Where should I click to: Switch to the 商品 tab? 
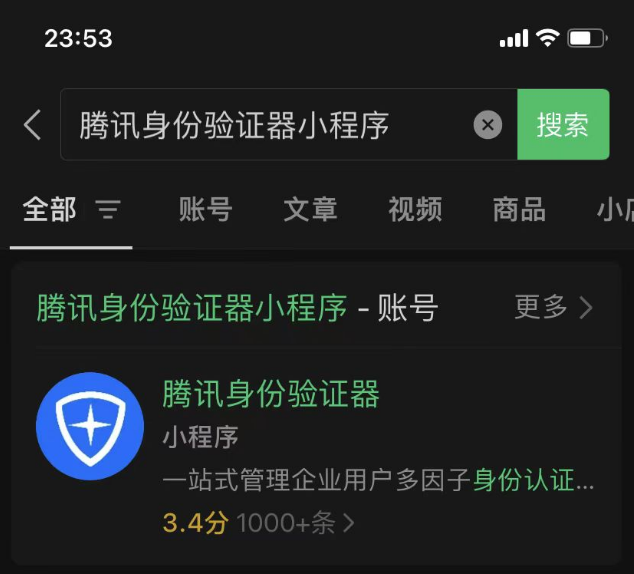519,210
